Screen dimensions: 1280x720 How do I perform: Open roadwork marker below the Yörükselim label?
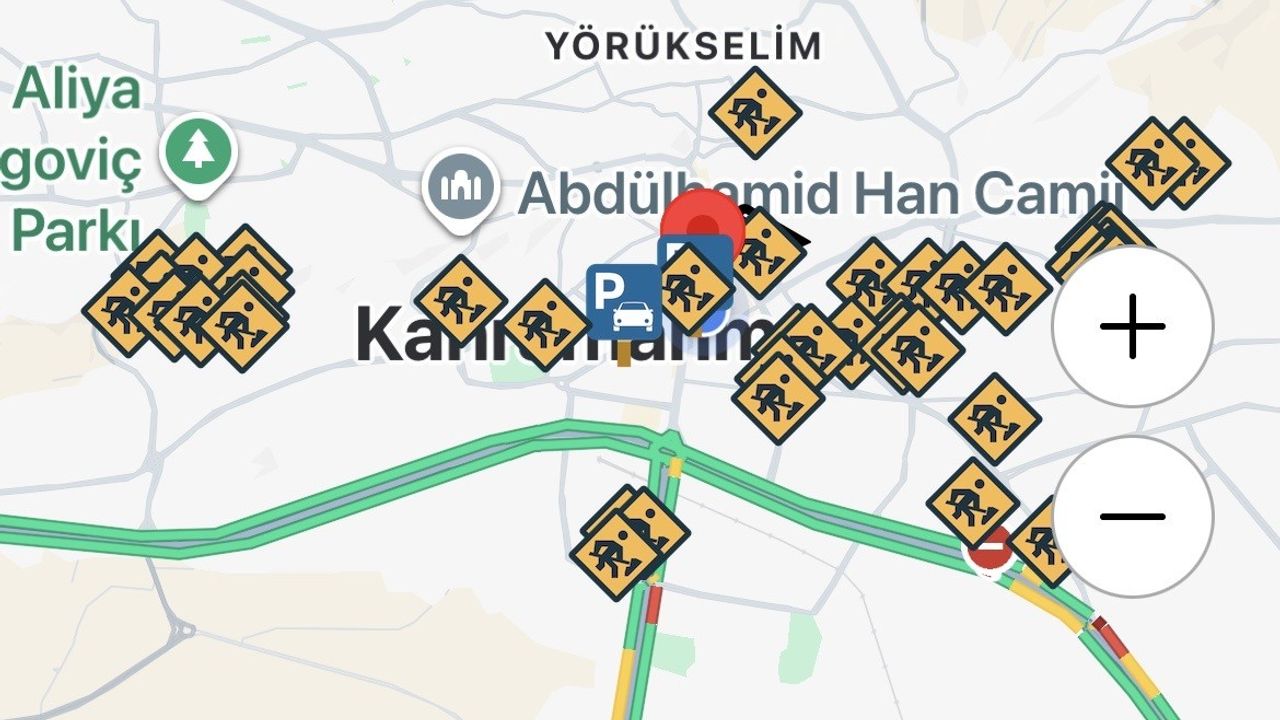pos(754,112)
